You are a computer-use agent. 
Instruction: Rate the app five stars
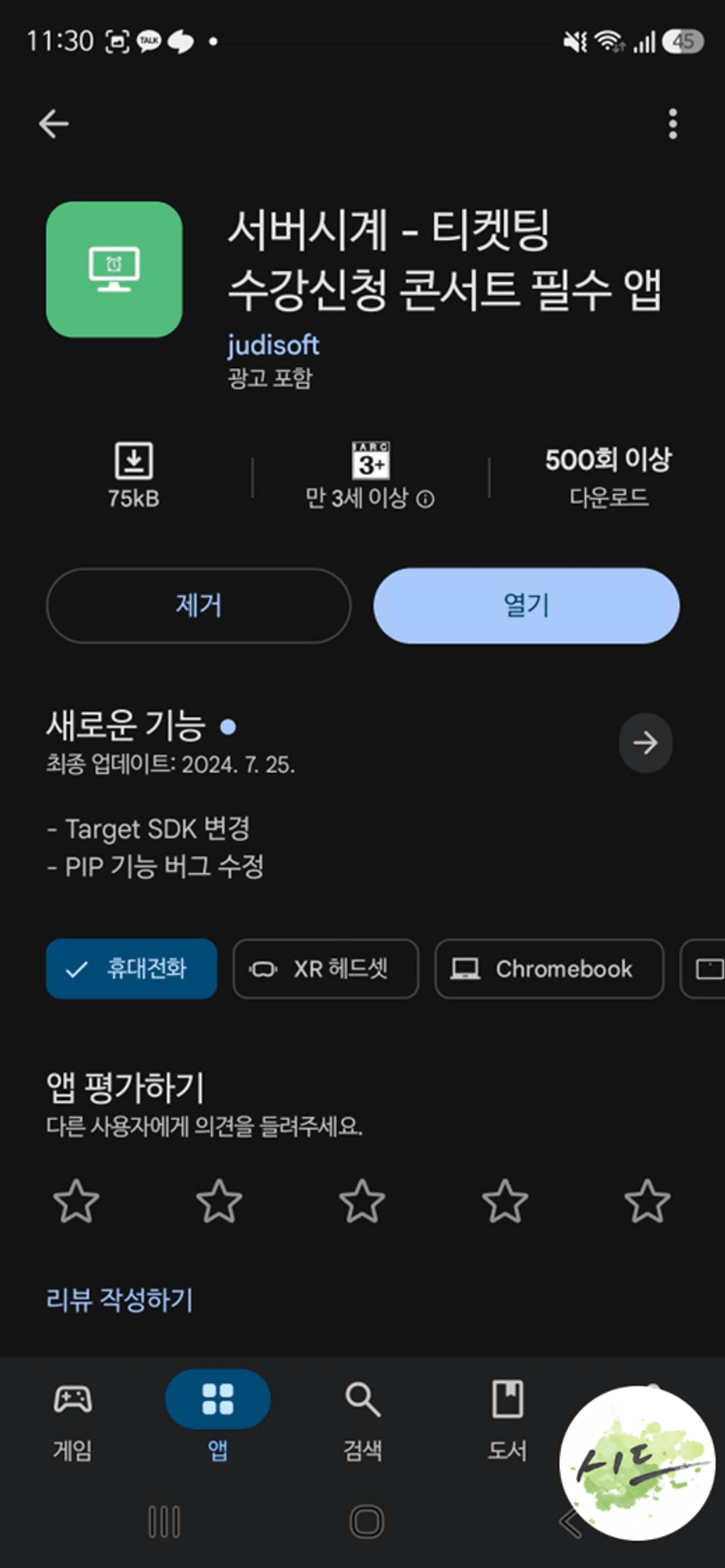[x=647, y=1201]
